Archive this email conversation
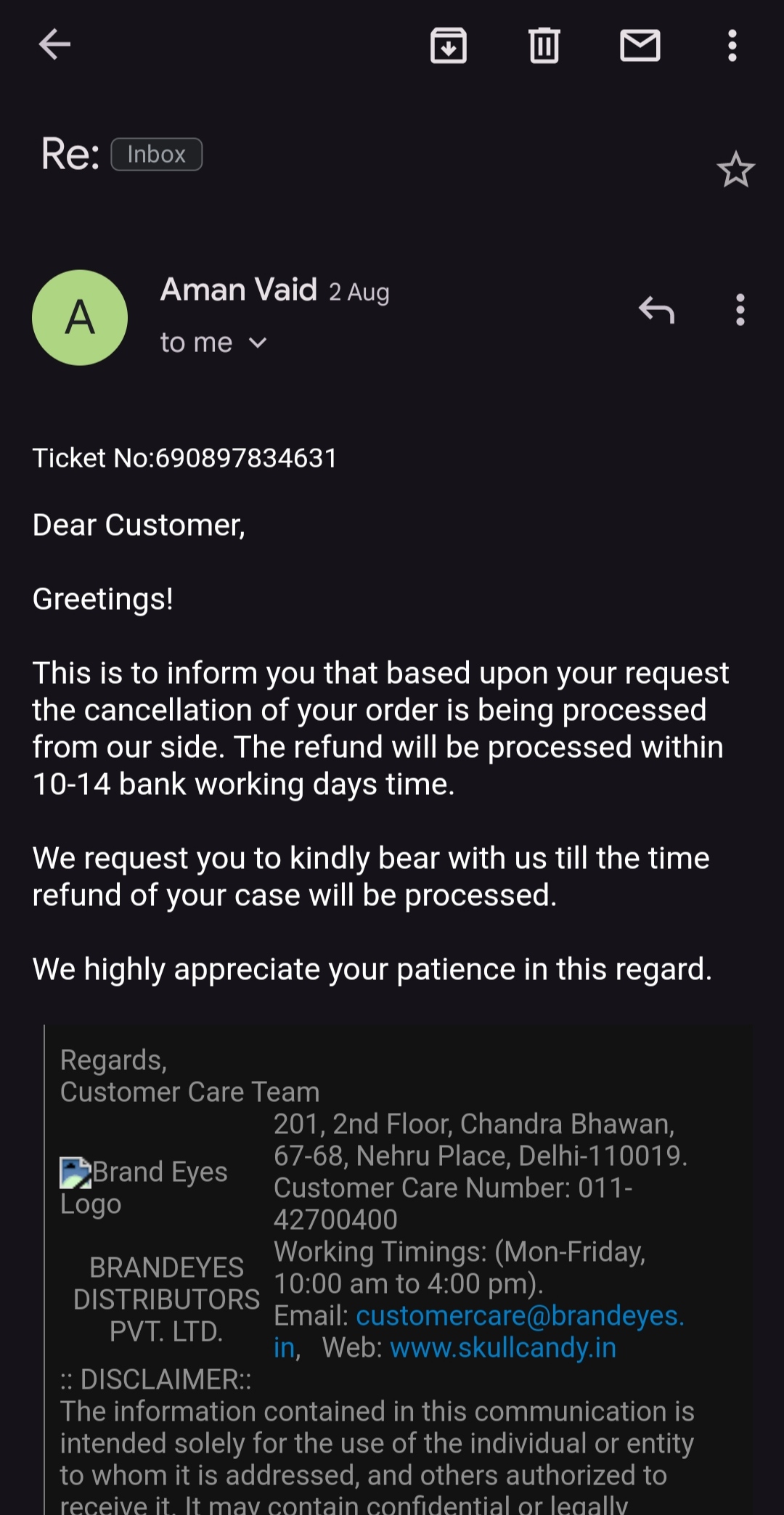This screenshot has width=784, height=1515. 448,46
